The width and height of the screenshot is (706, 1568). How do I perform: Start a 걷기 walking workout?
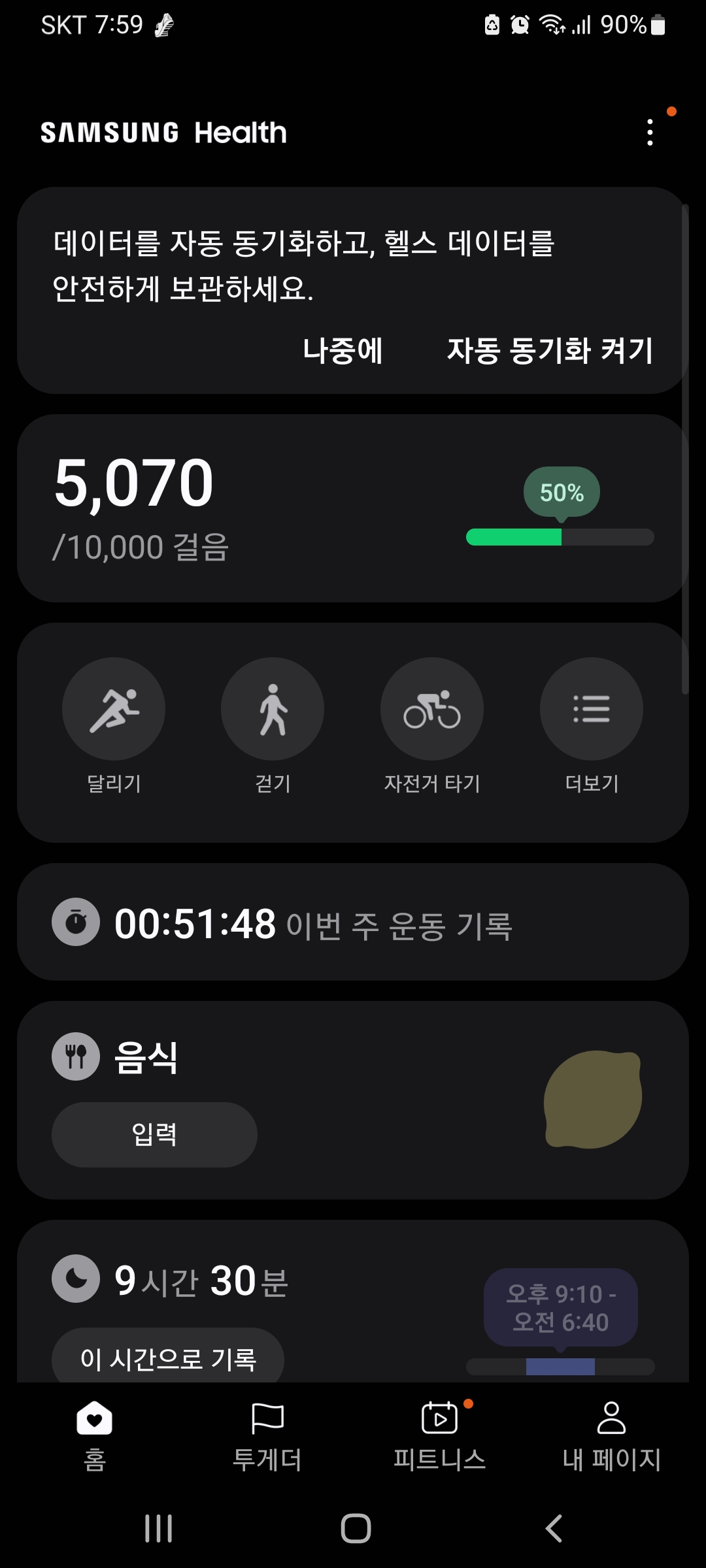coord(273,709)
